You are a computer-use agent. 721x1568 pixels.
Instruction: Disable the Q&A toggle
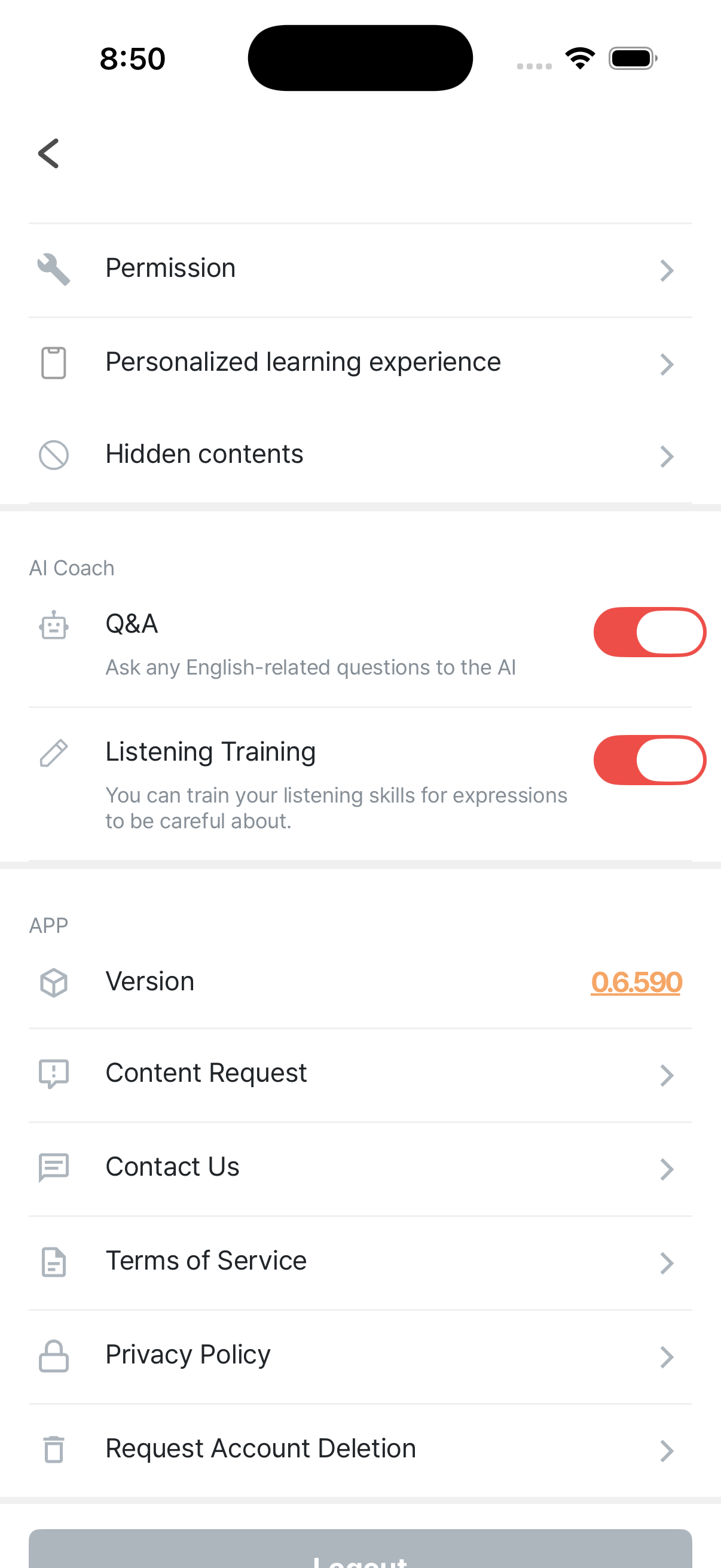click(650, 632)
